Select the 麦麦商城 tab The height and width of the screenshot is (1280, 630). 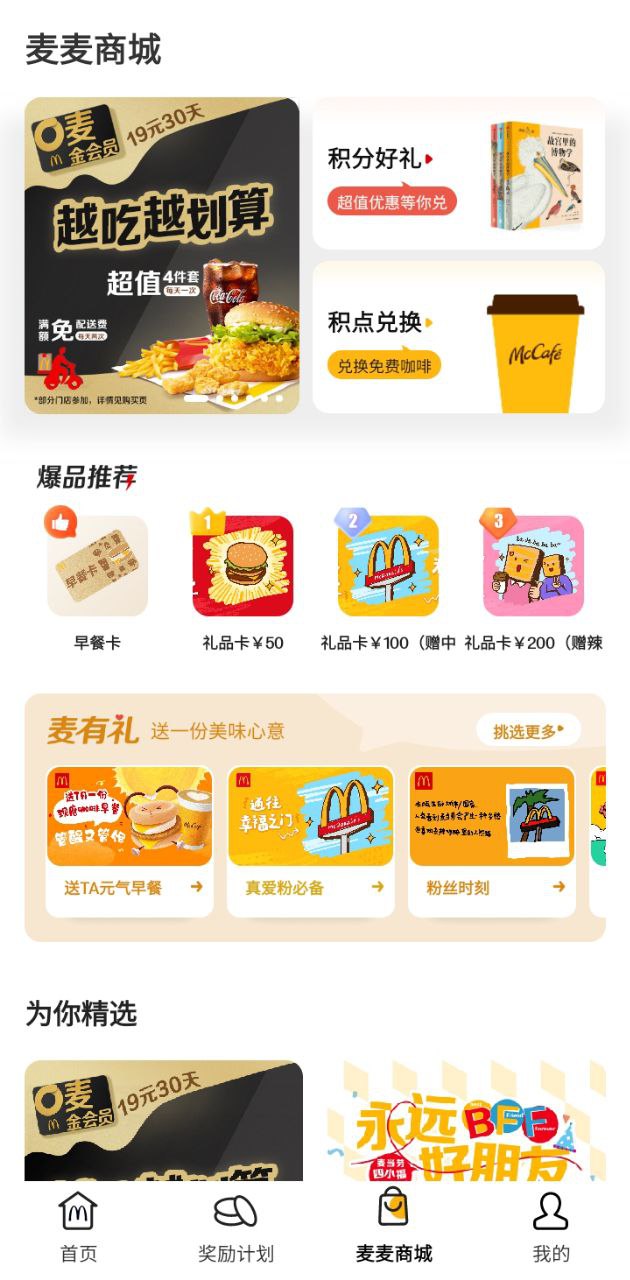tap(394, 1226)
